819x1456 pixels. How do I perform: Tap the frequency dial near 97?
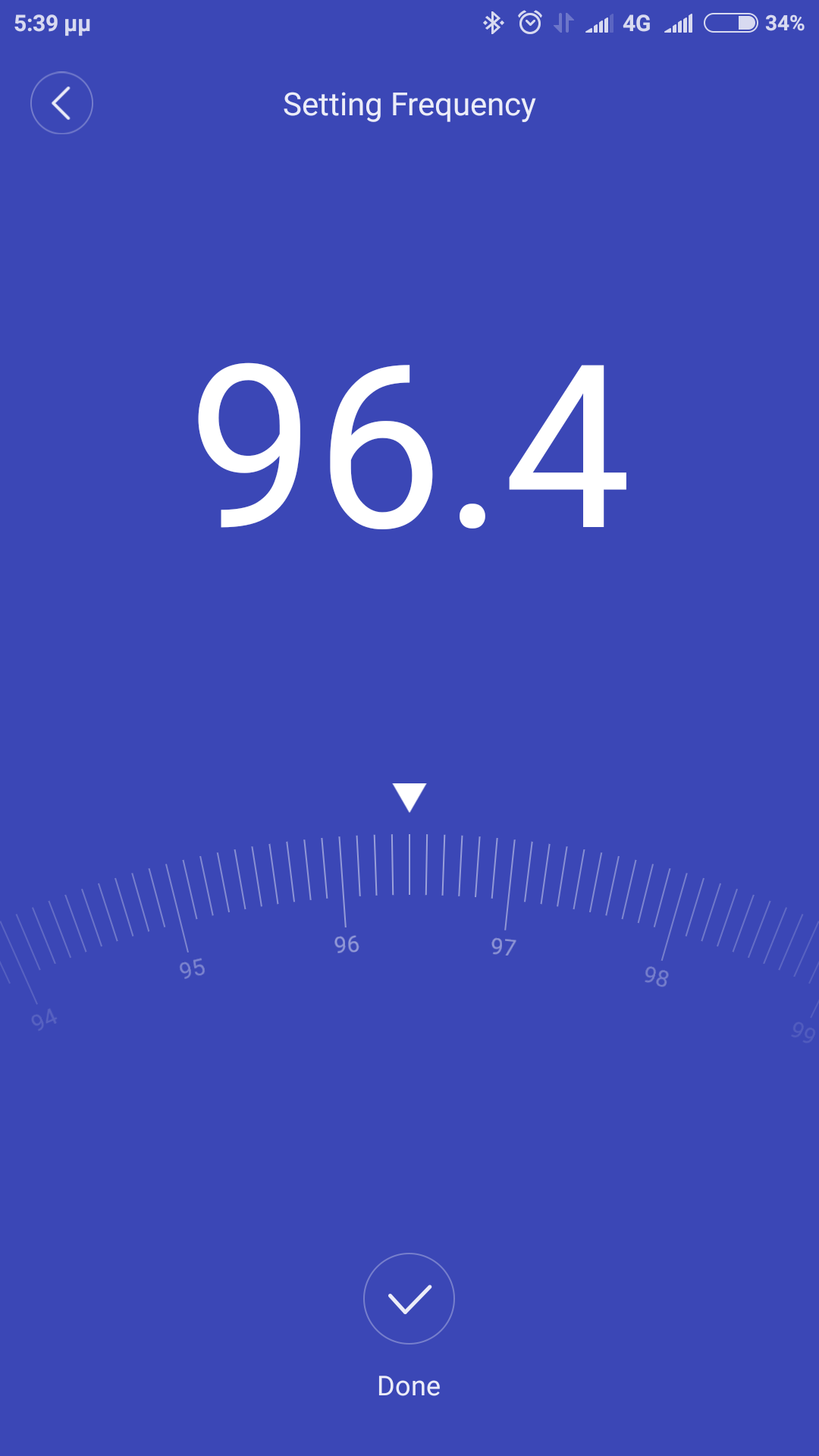[x=504, y=946]
